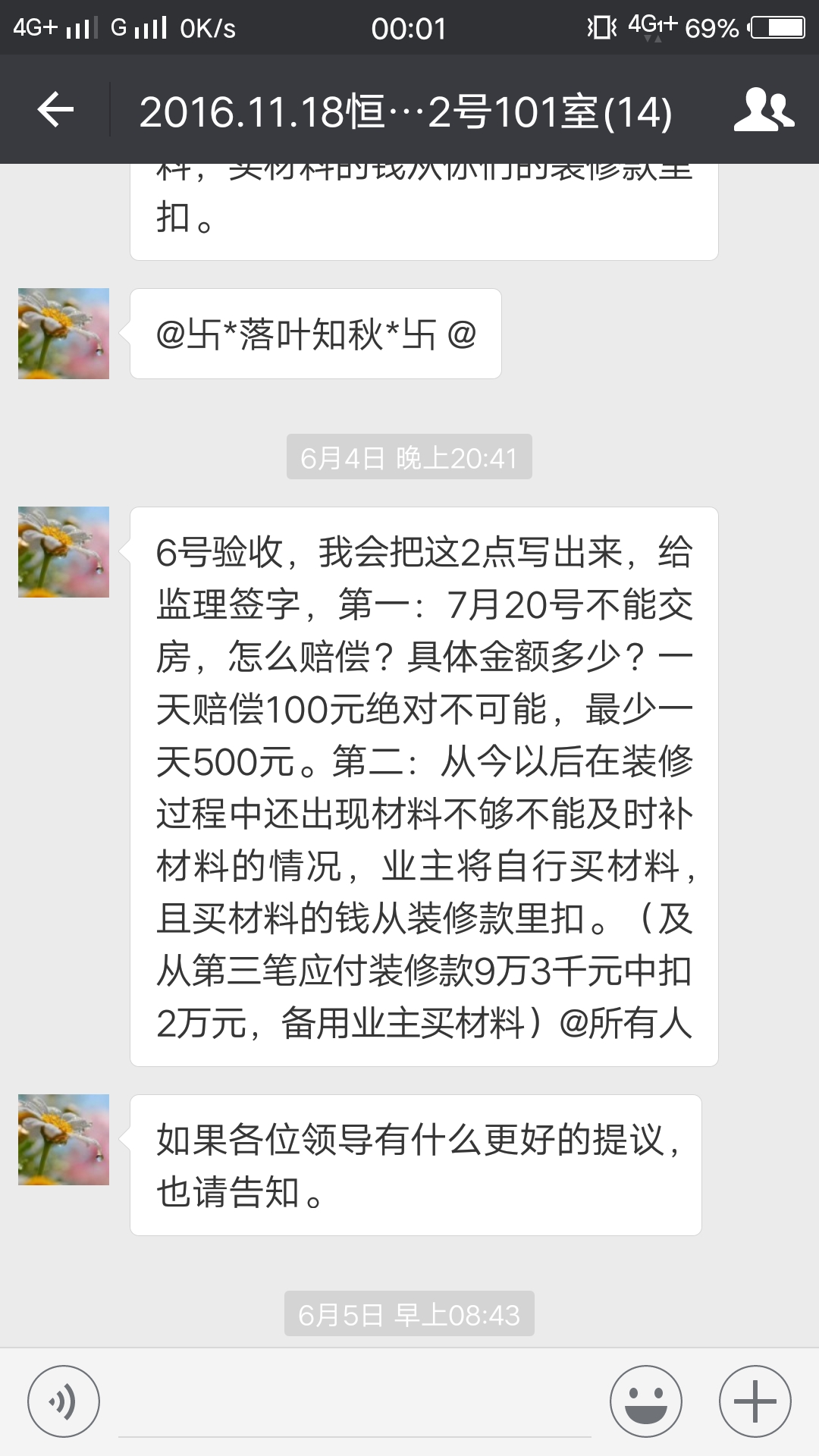The height and width of the screenshot is (1456, 819).
Task: Open the plus attachment menu
Action: [755, 1401]
